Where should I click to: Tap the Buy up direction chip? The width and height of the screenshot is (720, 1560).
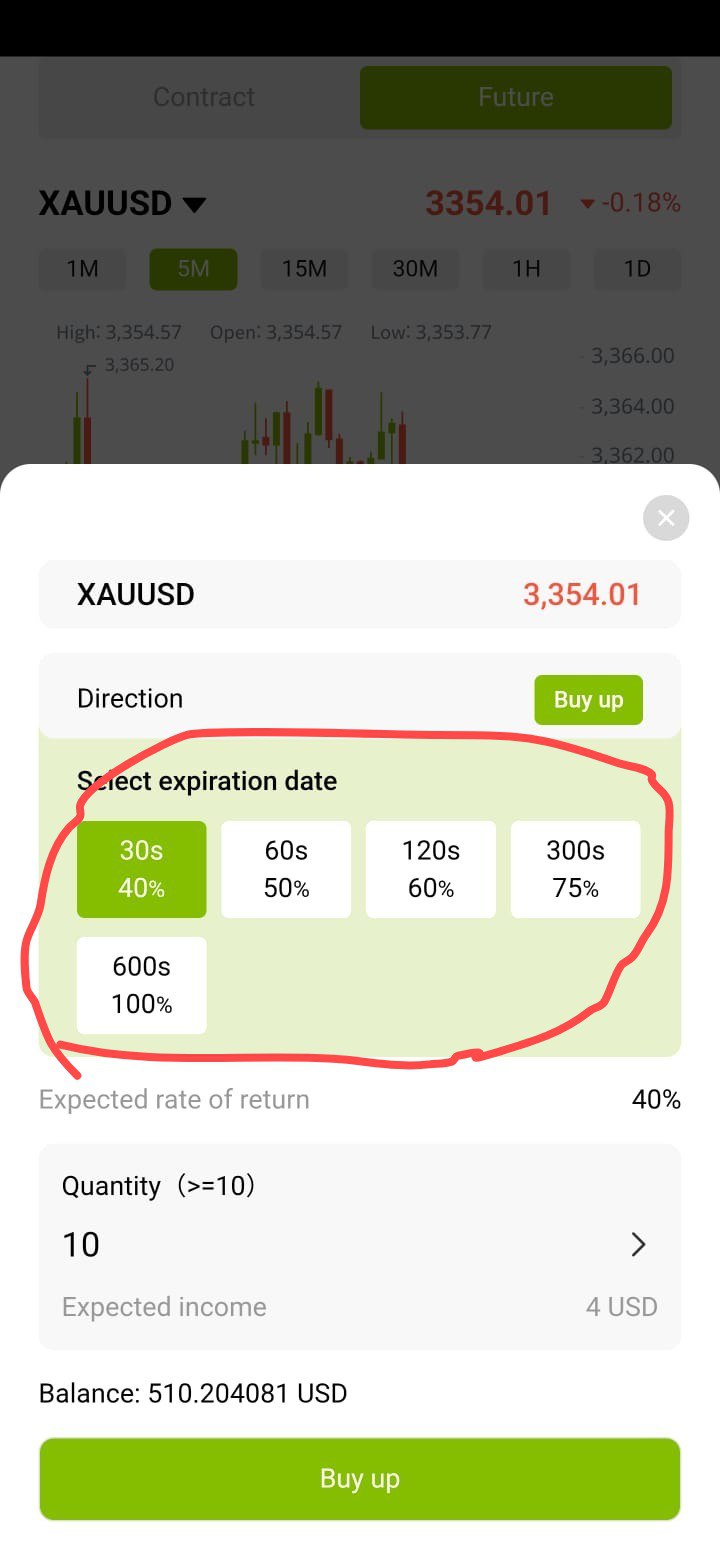[588, 700]
